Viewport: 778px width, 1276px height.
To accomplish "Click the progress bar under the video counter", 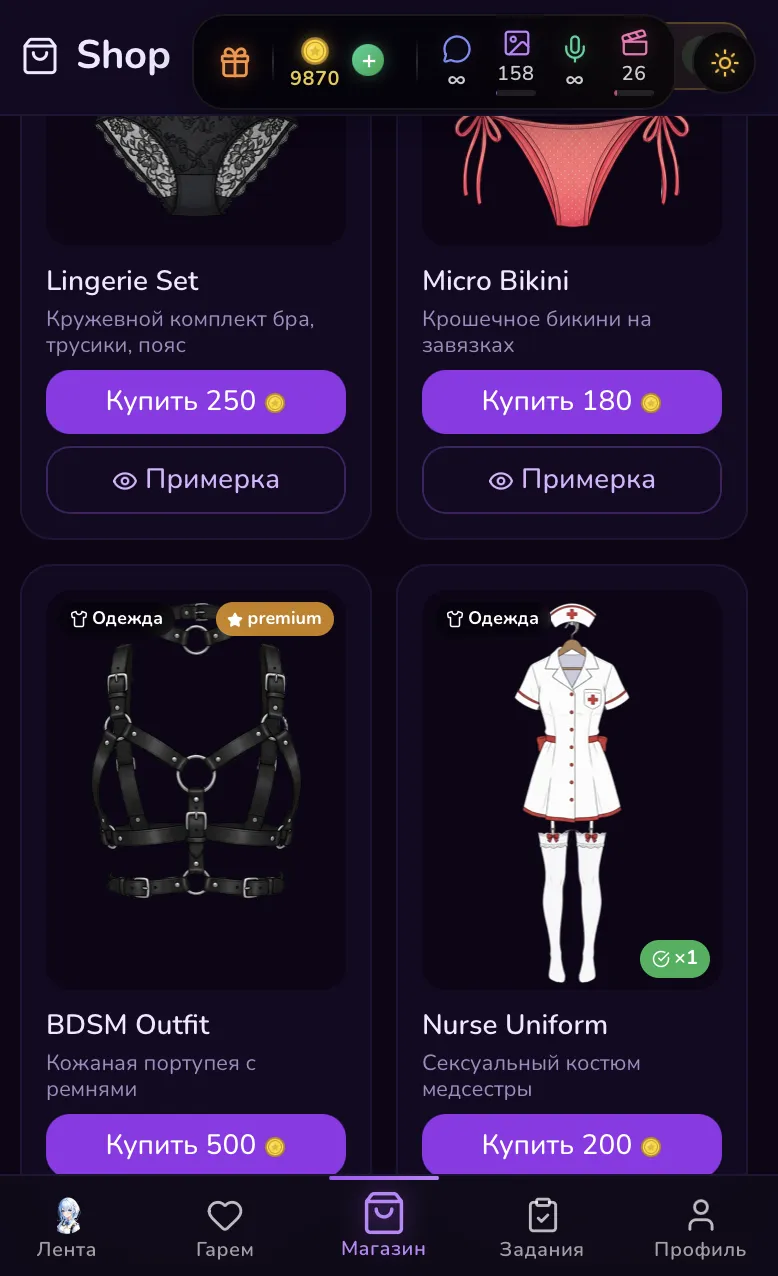I will pyautogui.click(x=634, y=93).
